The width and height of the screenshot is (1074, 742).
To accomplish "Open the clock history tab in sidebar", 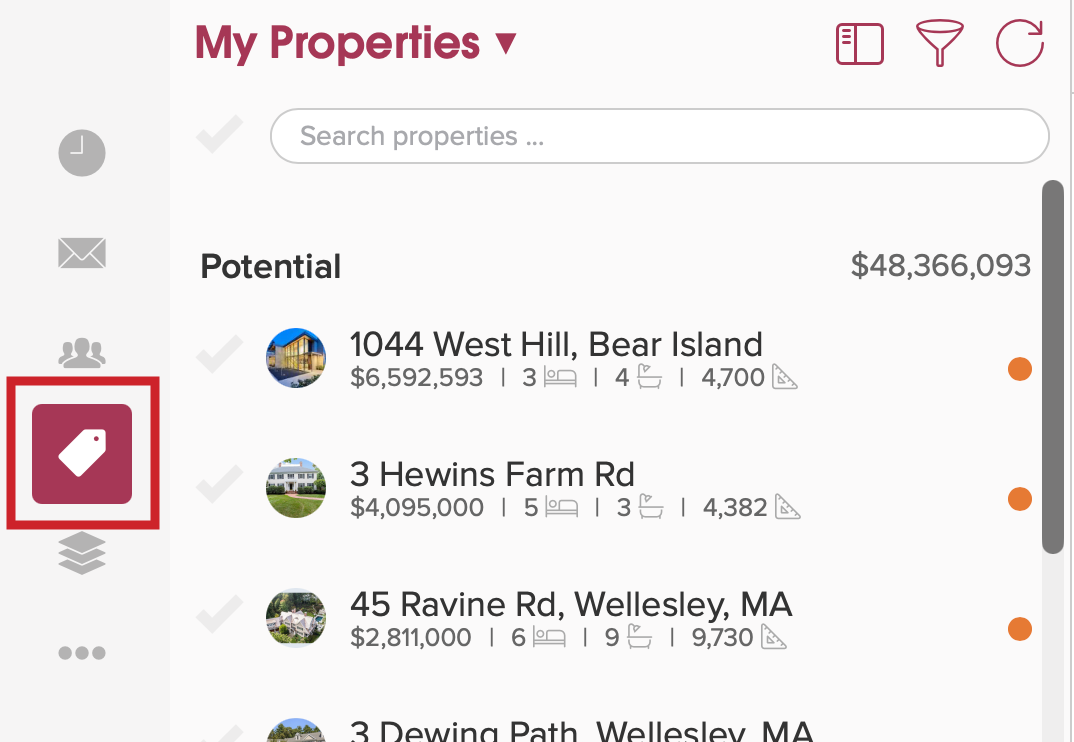I will tap(82, 154).
